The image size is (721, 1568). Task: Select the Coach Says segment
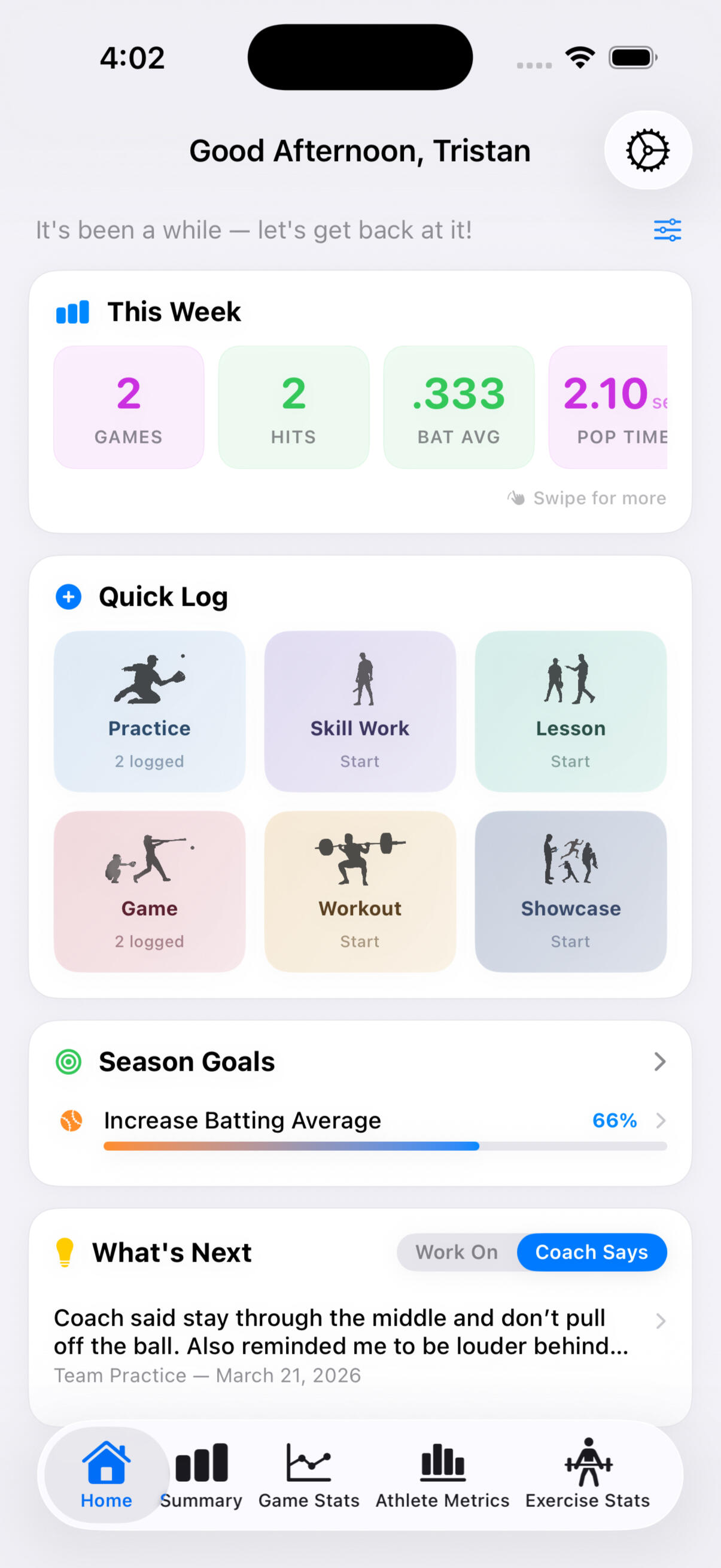[591, 1252]
